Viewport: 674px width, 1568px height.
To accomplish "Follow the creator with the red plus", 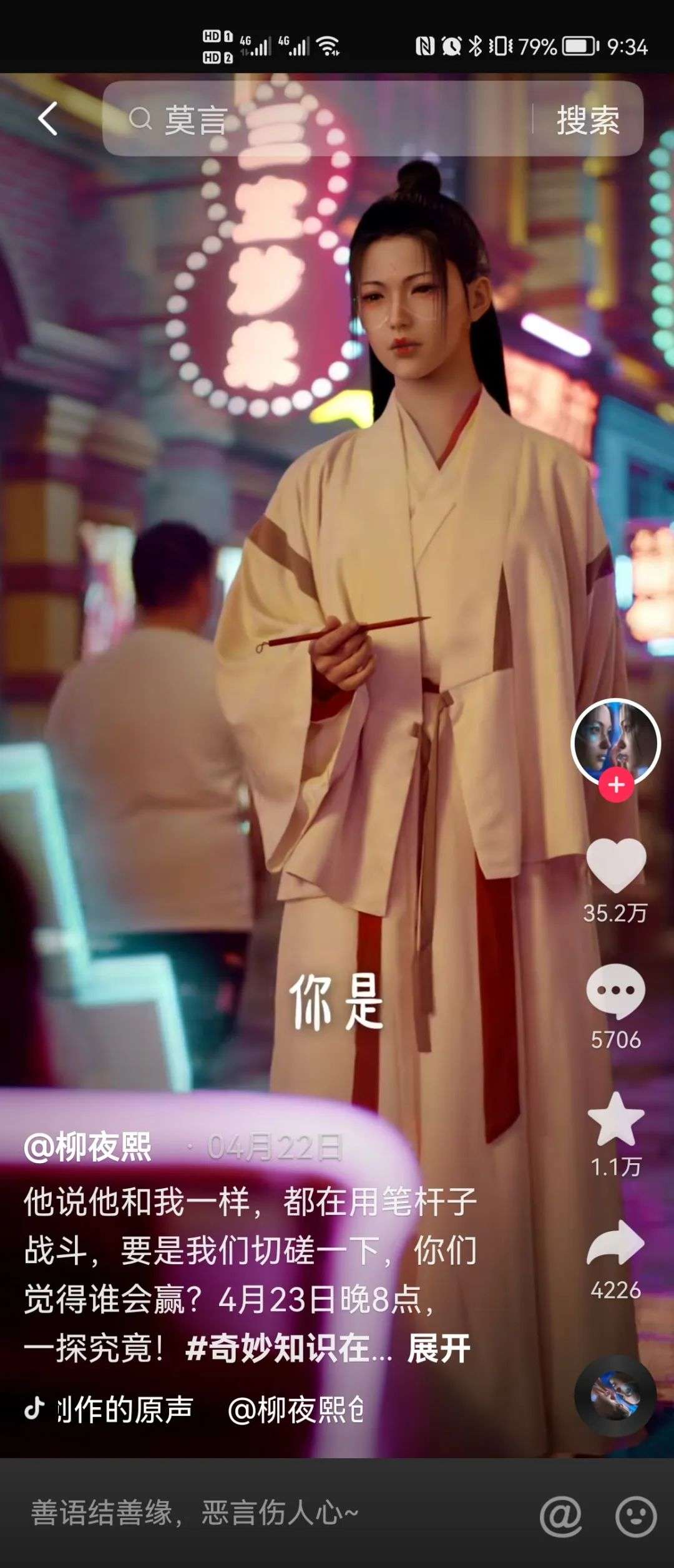I will click(616, 785).
